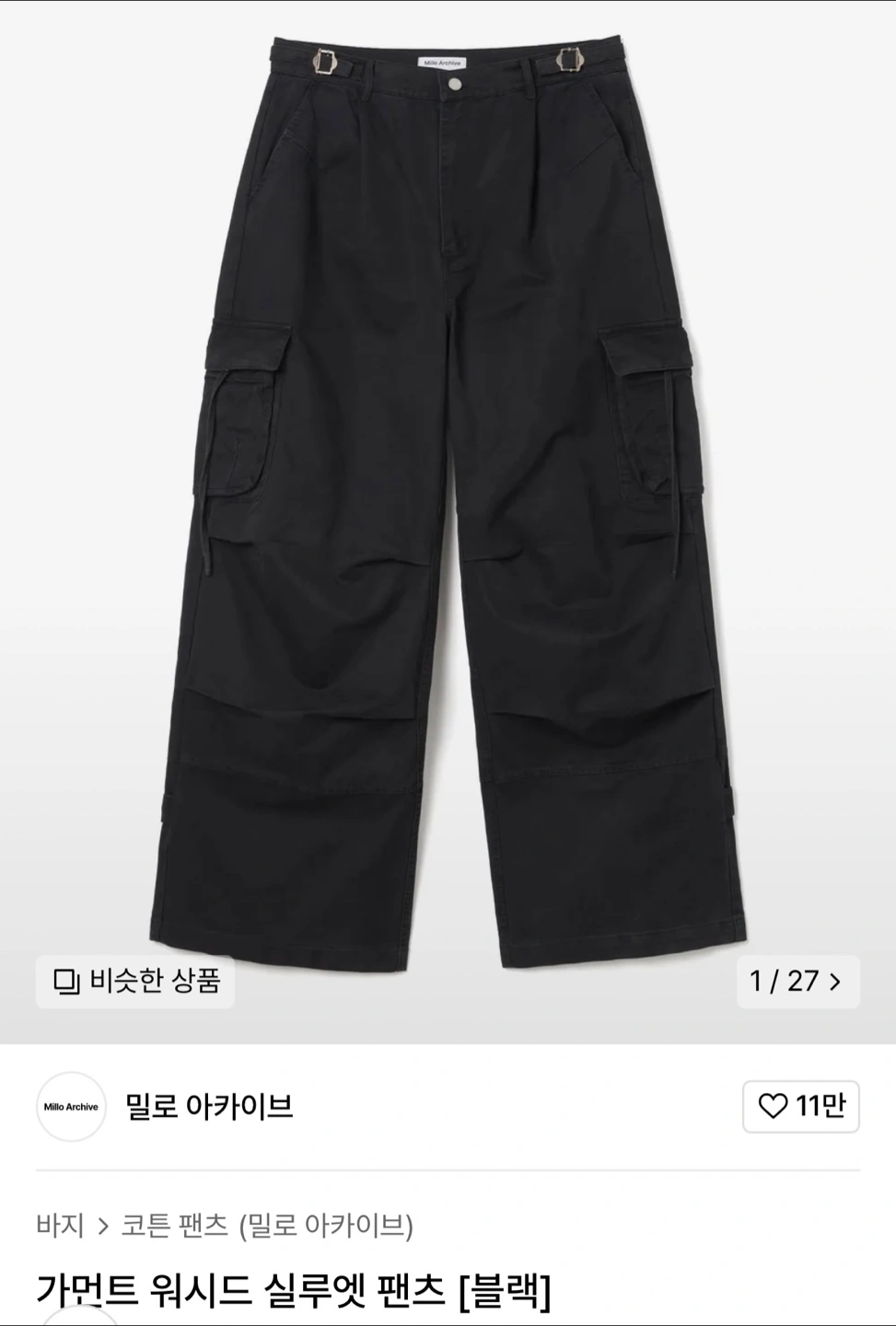Open the 밀로 아카이브 brand page
Viewport: 896px width, 1326px height.
[209, 1106]
